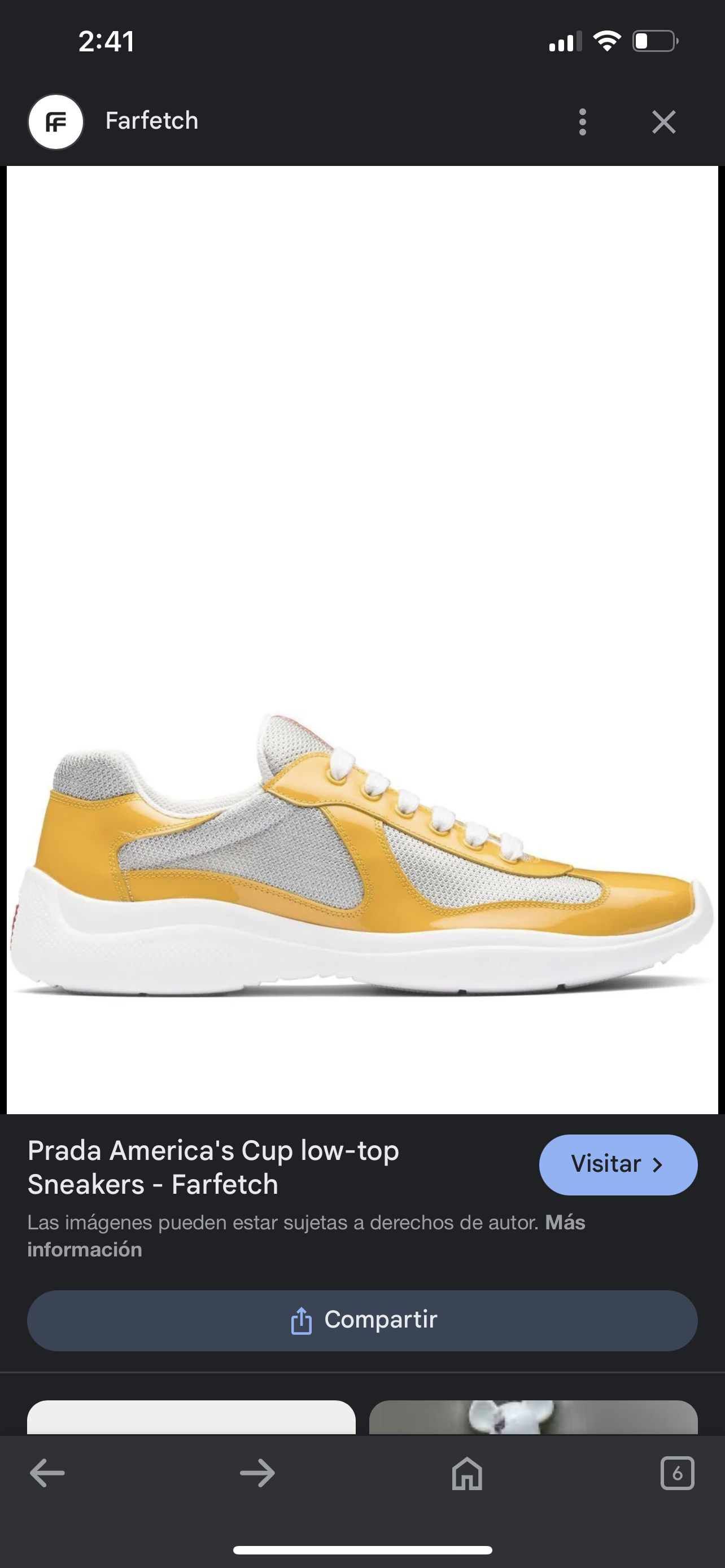The height and width of the screenshot is (1568, 725).
Task: Open the tab switcher showing 6 tabs
Action: pyautogui.click(x=678, y=1473)
